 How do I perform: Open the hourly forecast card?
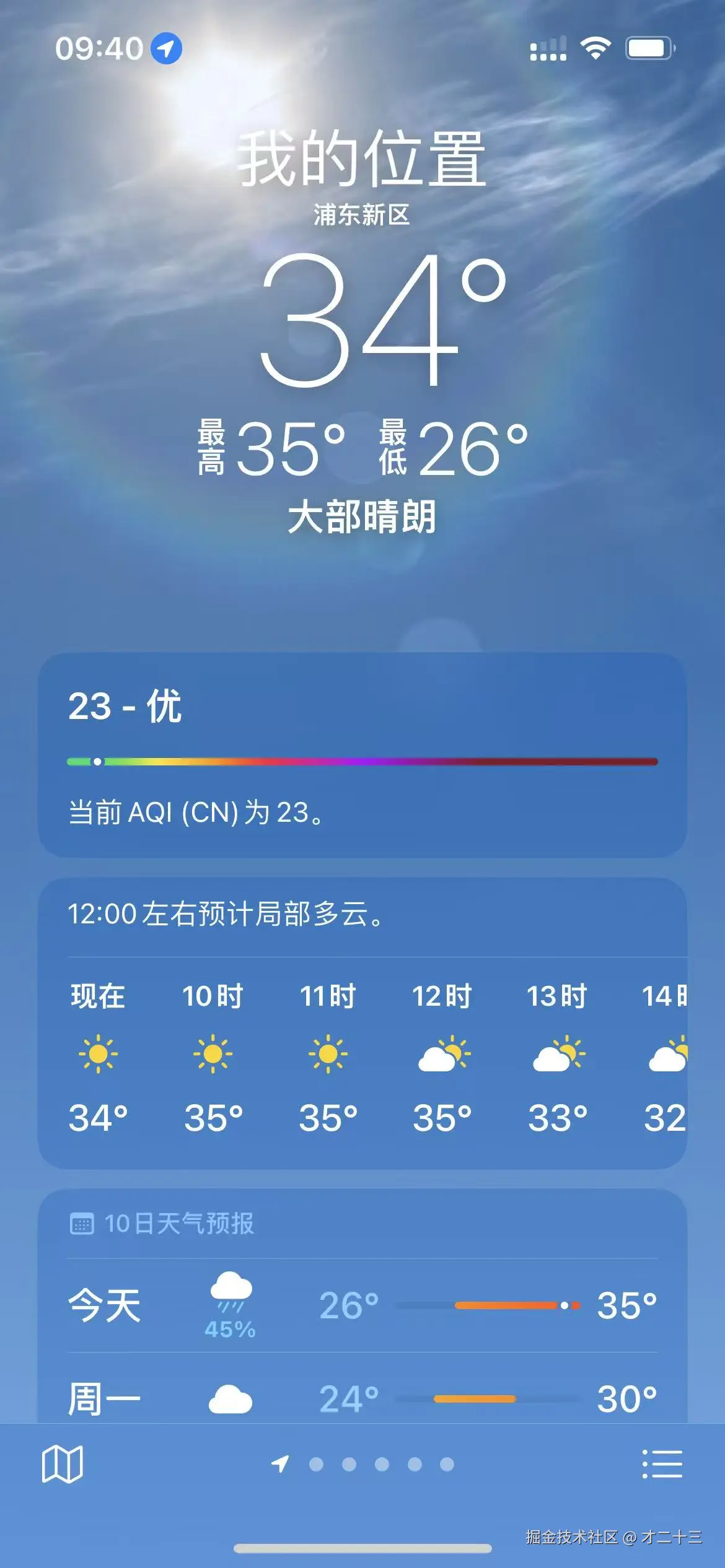[x=362, y=1053]
